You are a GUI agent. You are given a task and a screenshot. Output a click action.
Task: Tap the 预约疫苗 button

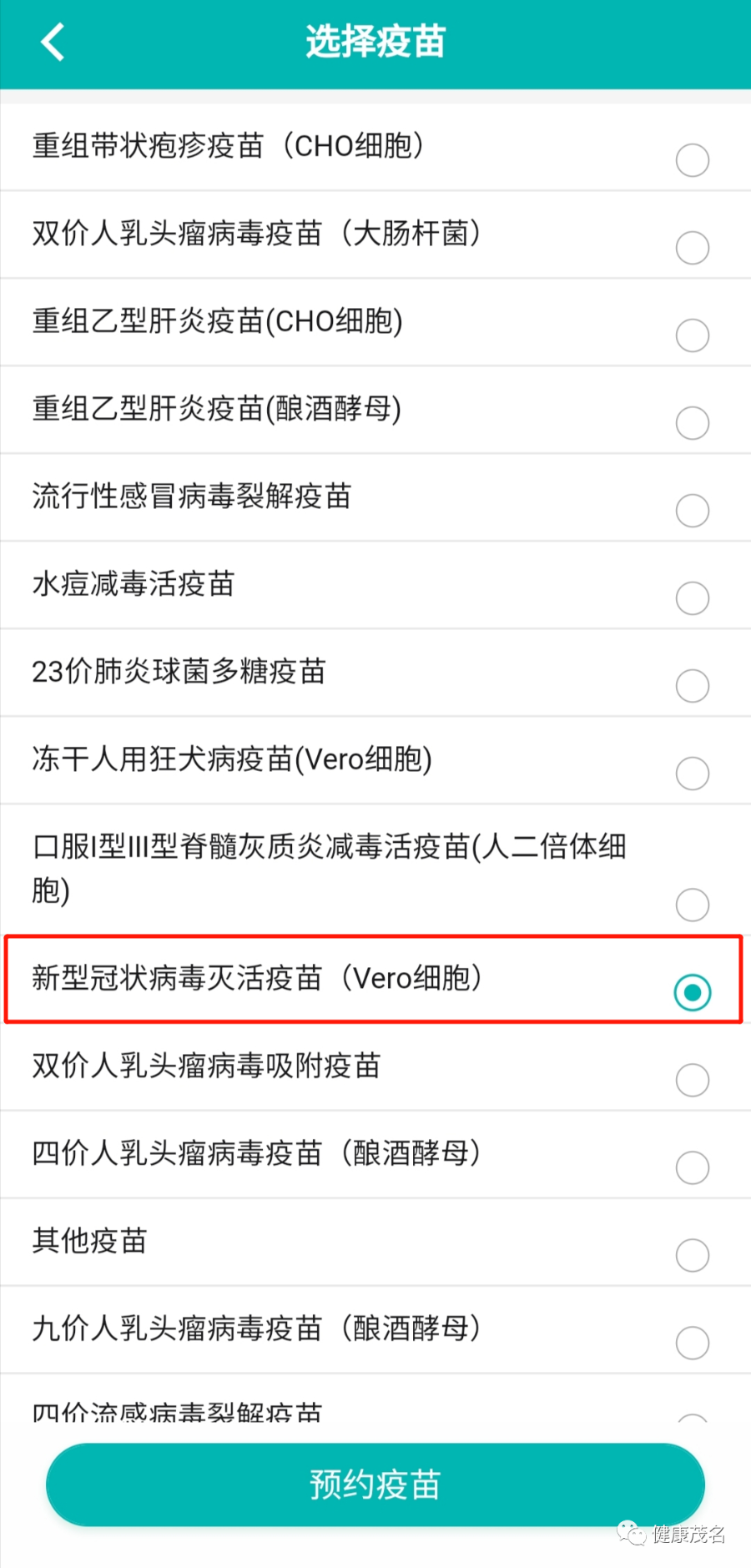[375, 1485]
